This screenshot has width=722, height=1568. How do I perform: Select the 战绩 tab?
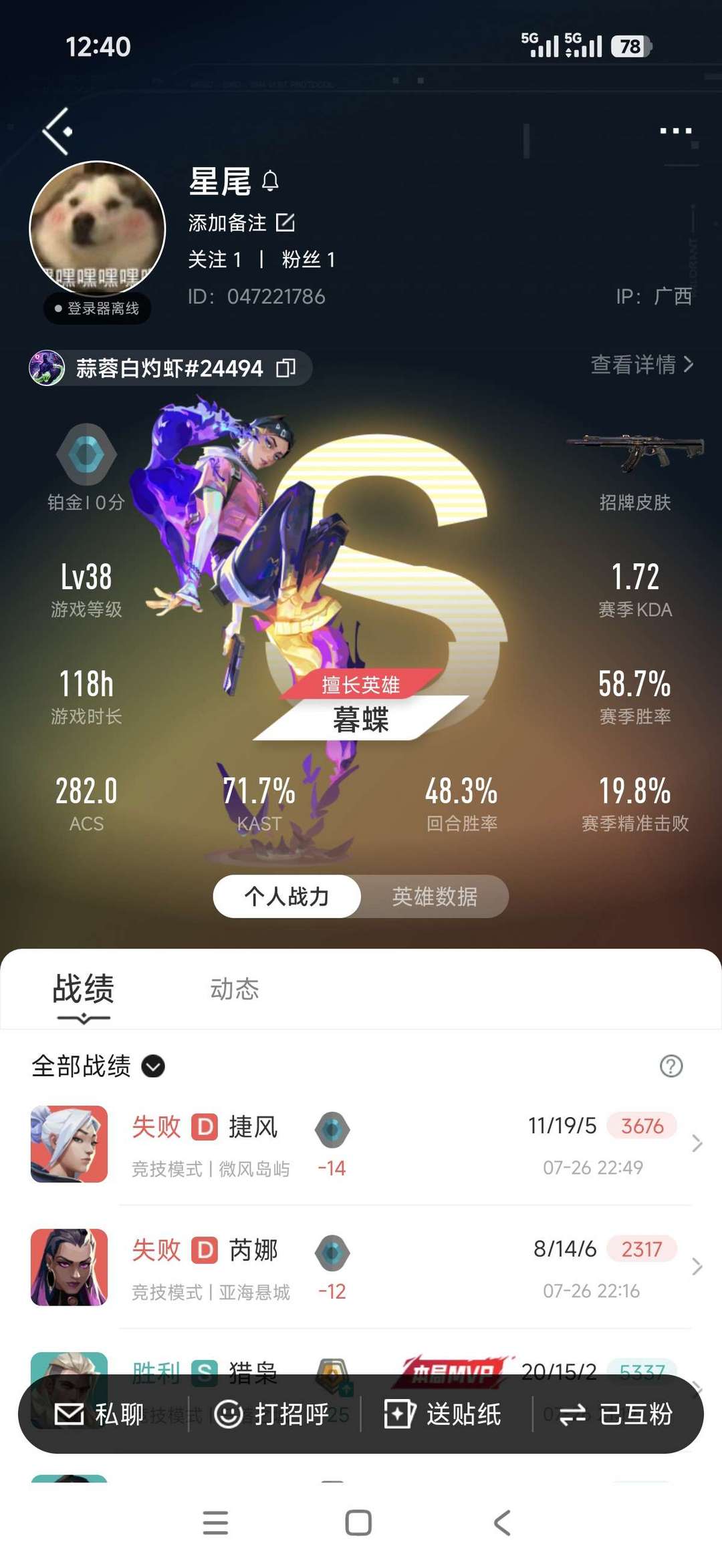(84, 989)
